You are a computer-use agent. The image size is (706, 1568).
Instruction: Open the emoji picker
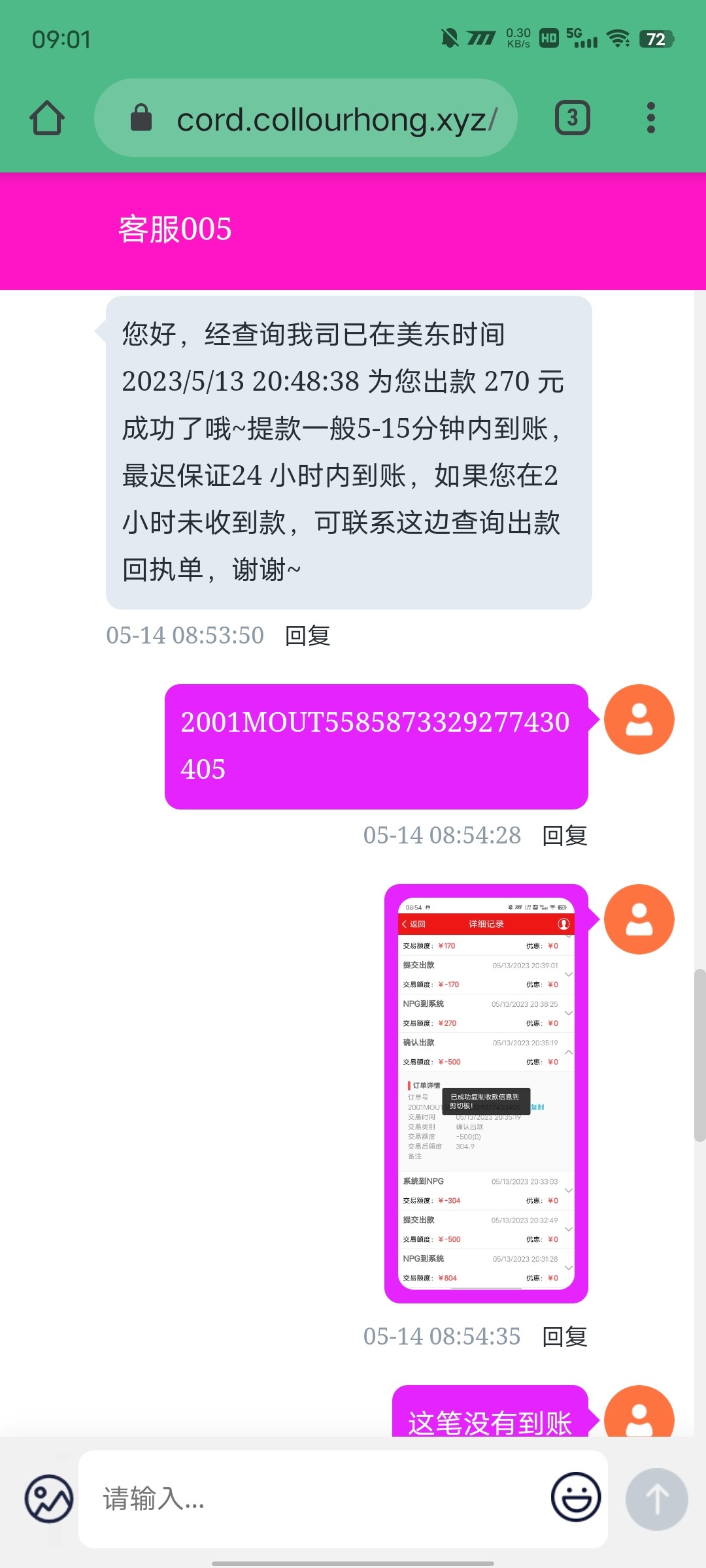coord(575,1497)
